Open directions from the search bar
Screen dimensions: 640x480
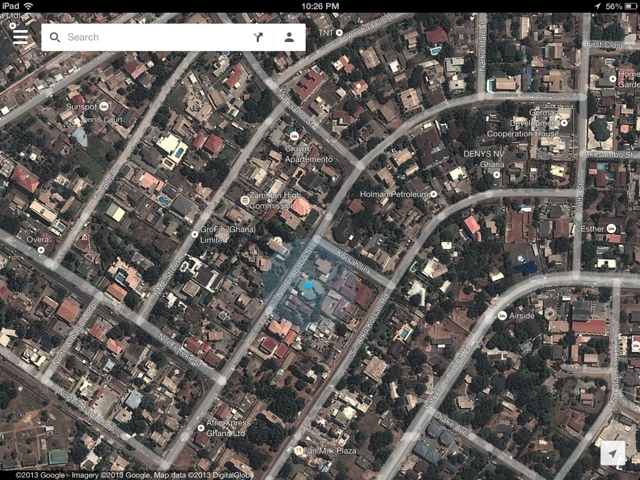click(257, 37)
